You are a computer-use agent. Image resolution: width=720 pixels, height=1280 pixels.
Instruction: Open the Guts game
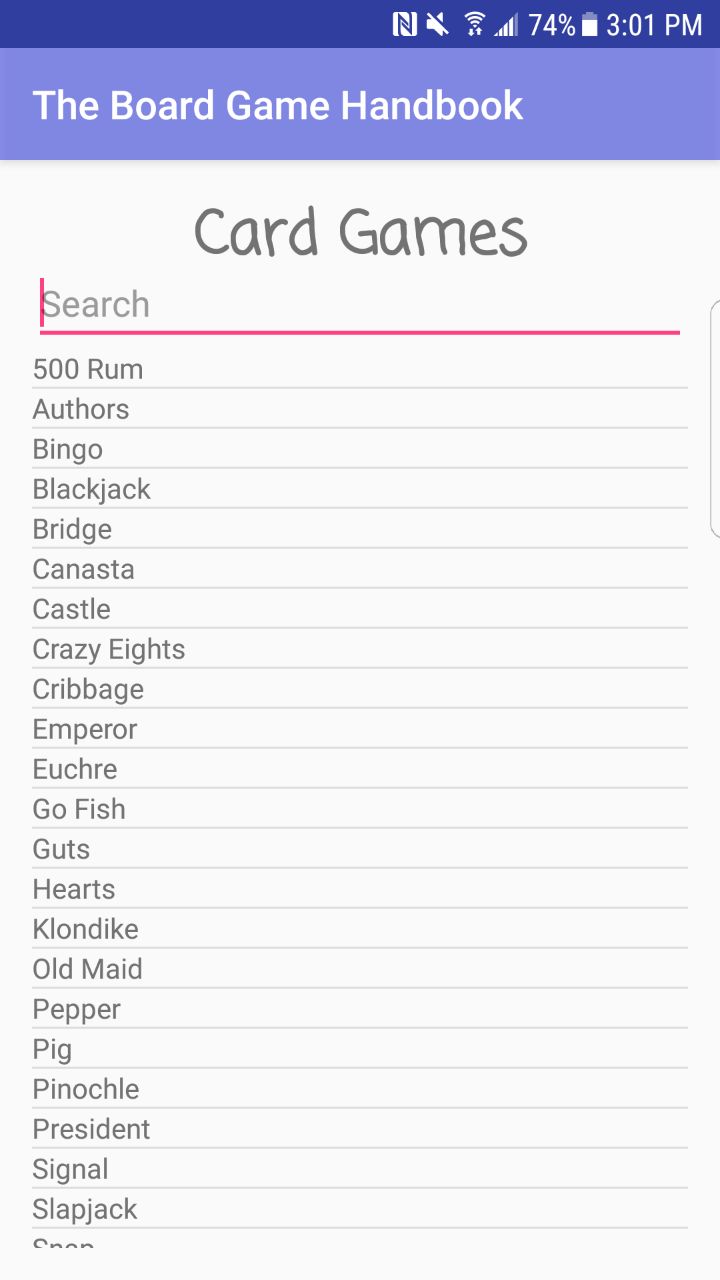(360, 849)
